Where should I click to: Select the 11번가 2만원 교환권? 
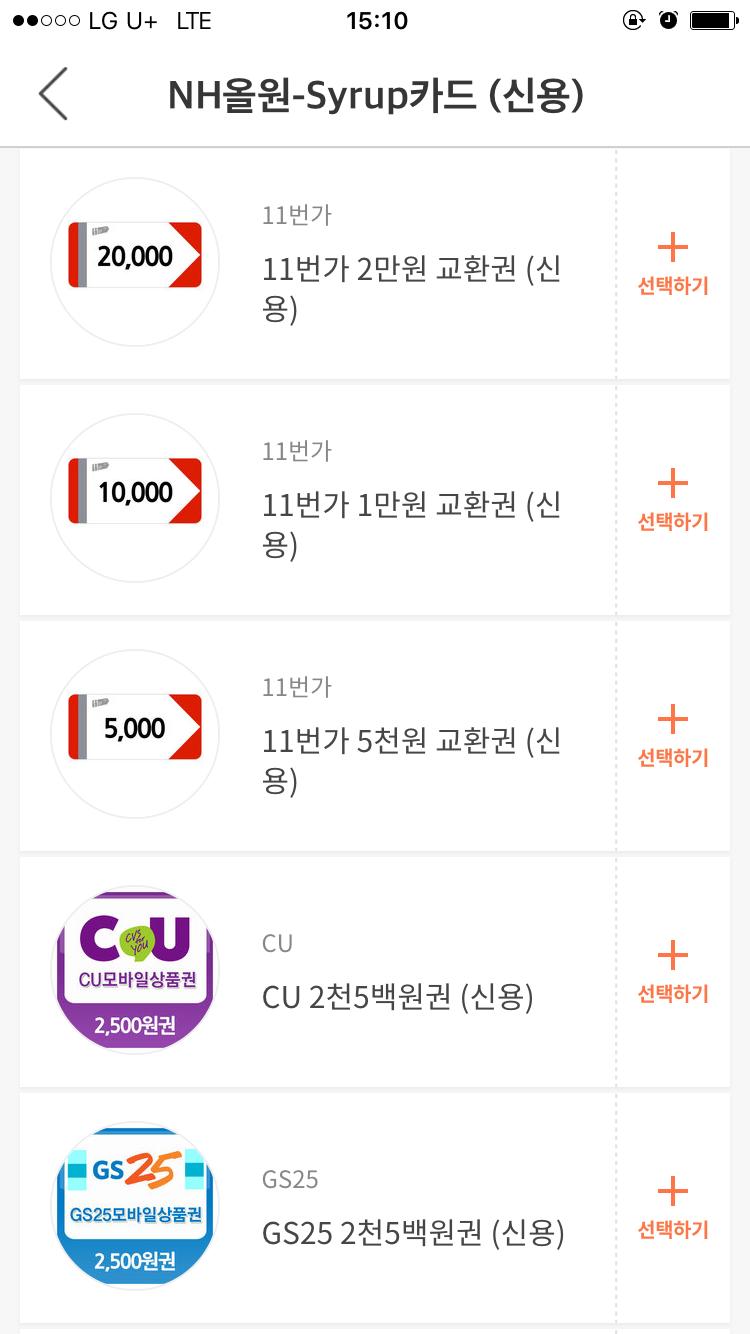(x=673, y=265)
